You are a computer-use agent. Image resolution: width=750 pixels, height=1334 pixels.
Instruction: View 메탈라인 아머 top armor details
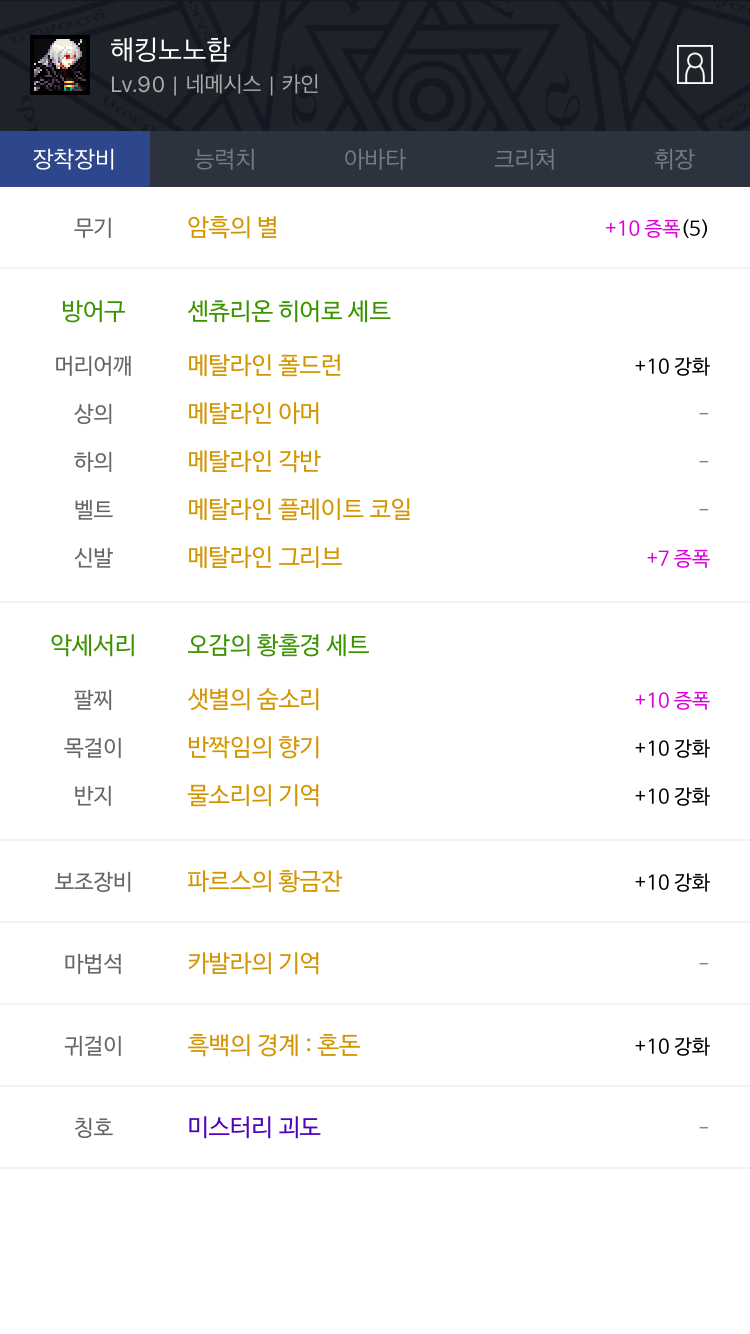tap(254, 413)
